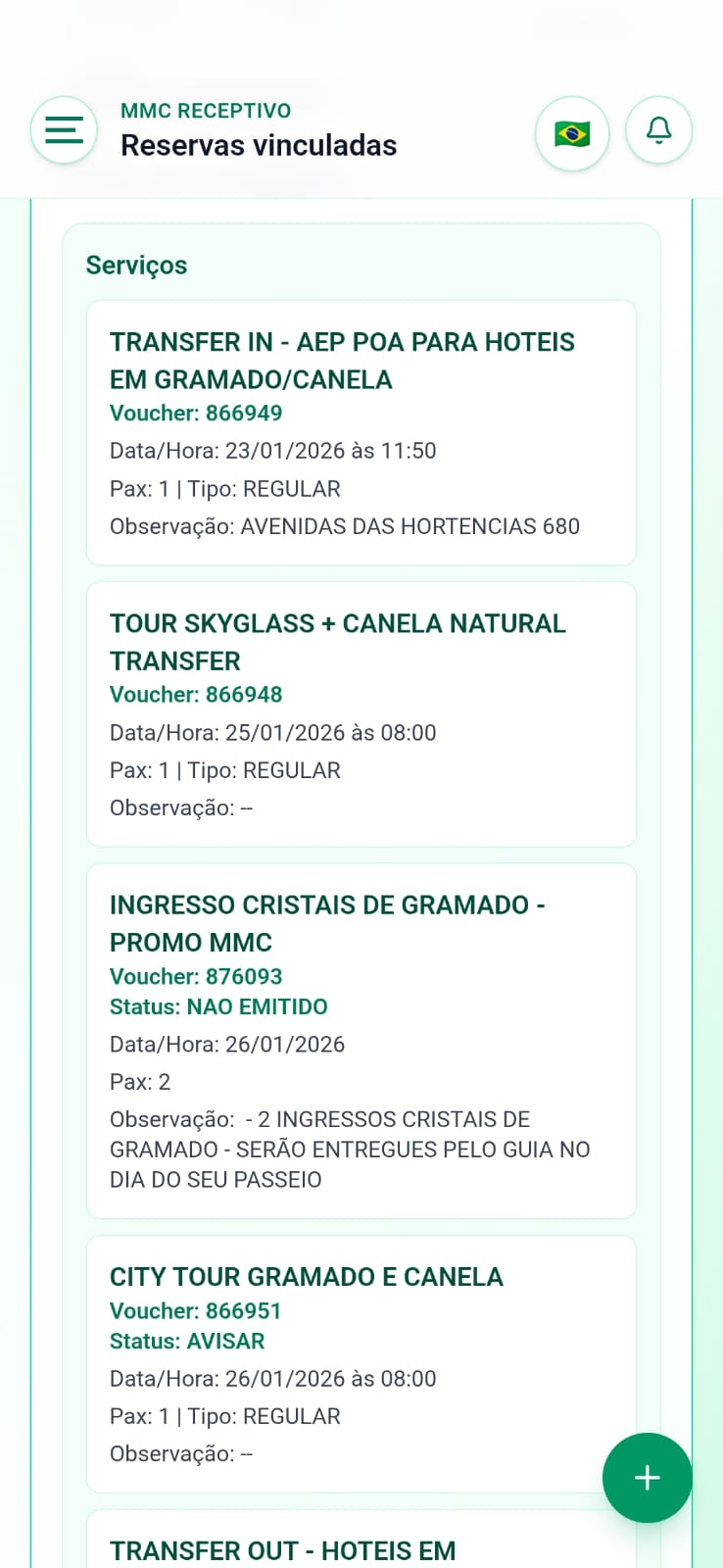Open the notifications bell
Screen dimensions: 723x1568
pyautogui.click(x=658, y=130)
